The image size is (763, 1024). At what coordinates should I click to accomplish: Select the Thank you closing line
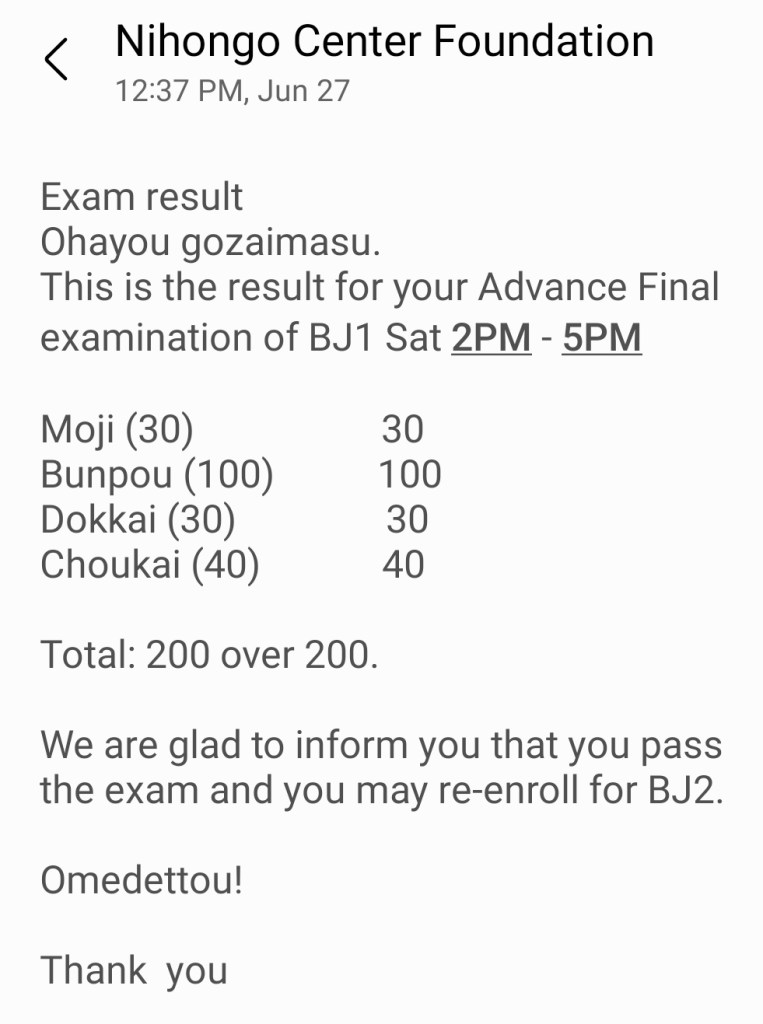pos(134,968)
